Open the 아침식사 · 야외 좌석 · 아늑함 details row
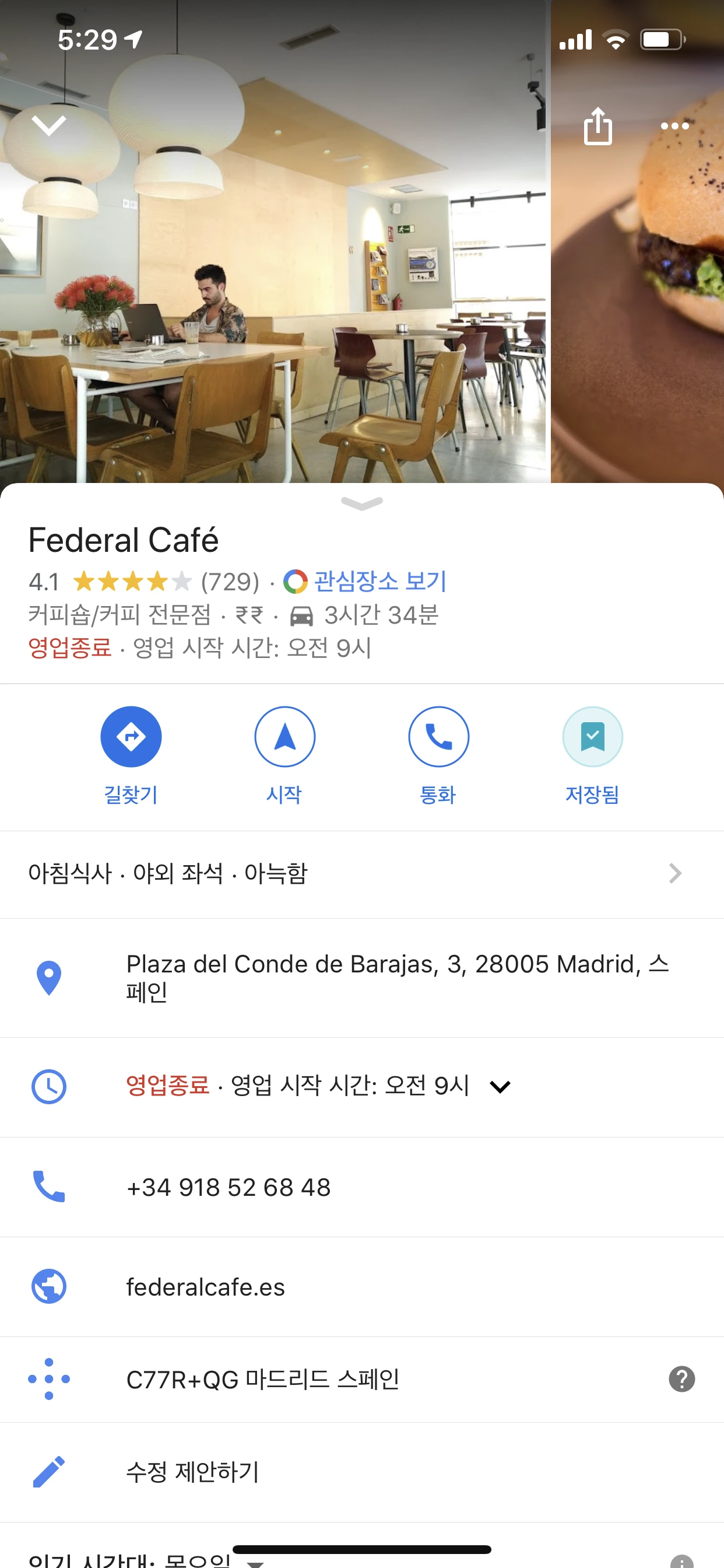This screenshot has width=724, height=1568. [x=353, y=873]
